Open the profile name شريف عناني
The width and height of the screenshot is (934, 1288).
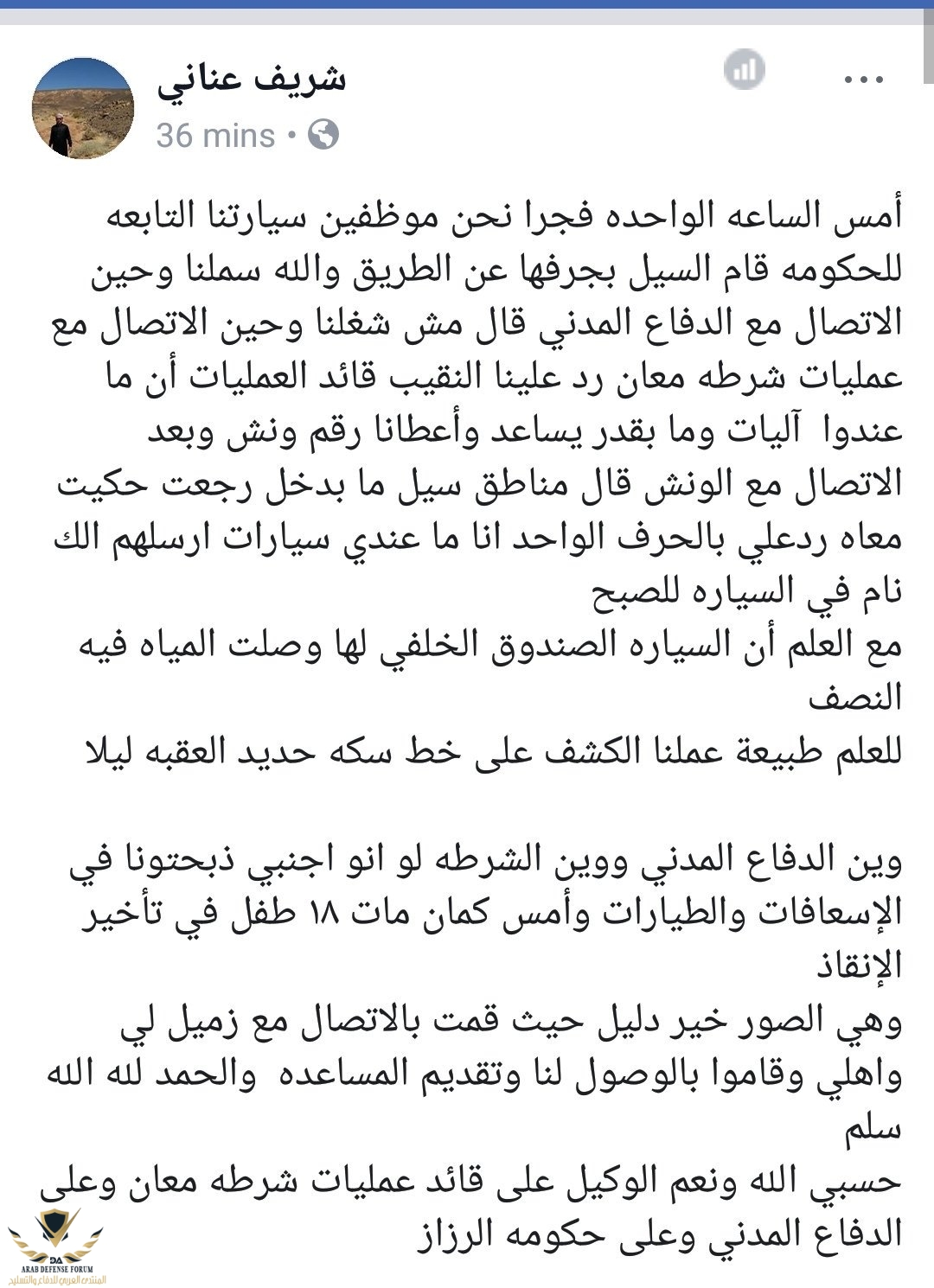tap(252, 79)
